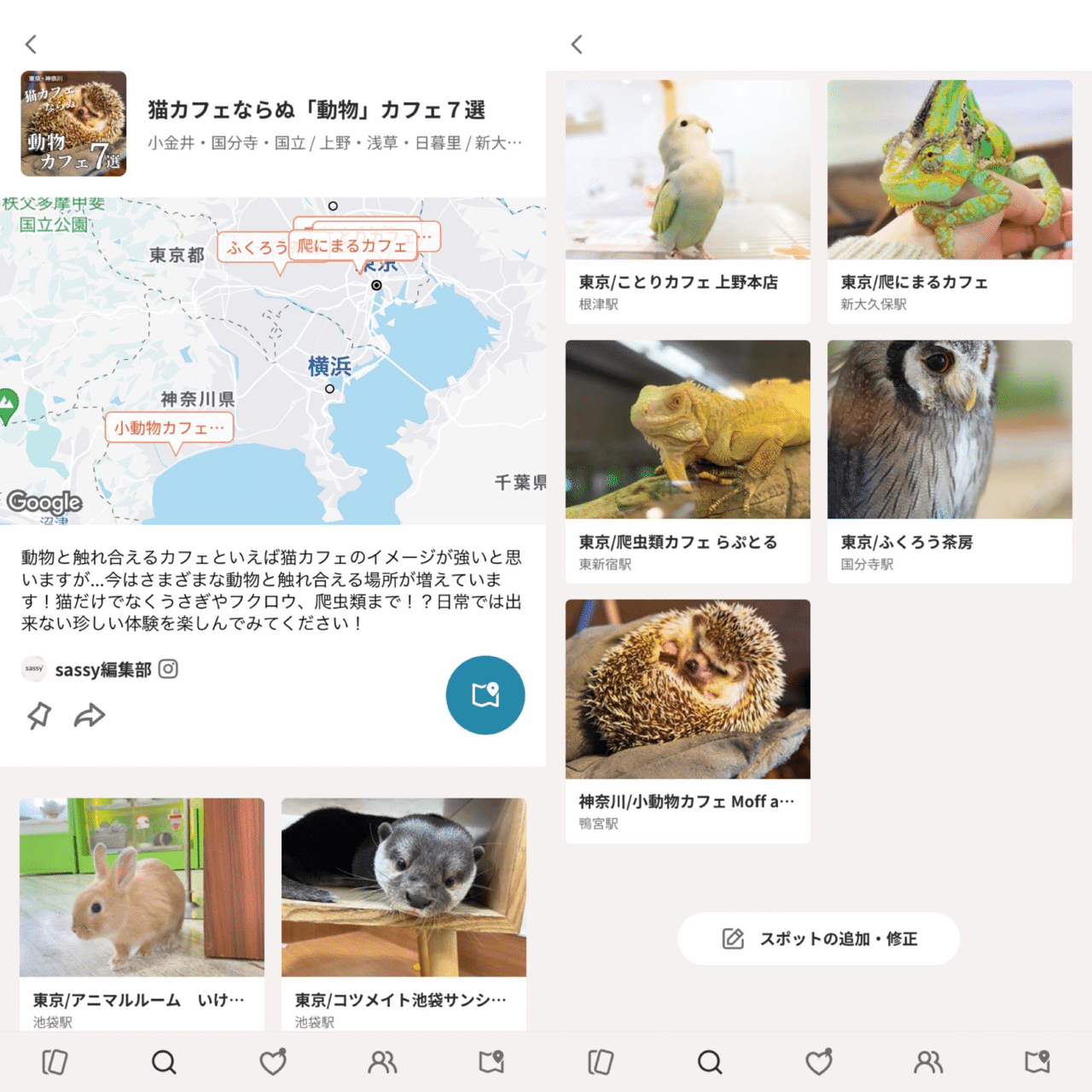This screenshot has height=1092, width=1092.
Task: Open 東京/ことりカフェ 上野本店 card
Action: click(x=688, y=201)
